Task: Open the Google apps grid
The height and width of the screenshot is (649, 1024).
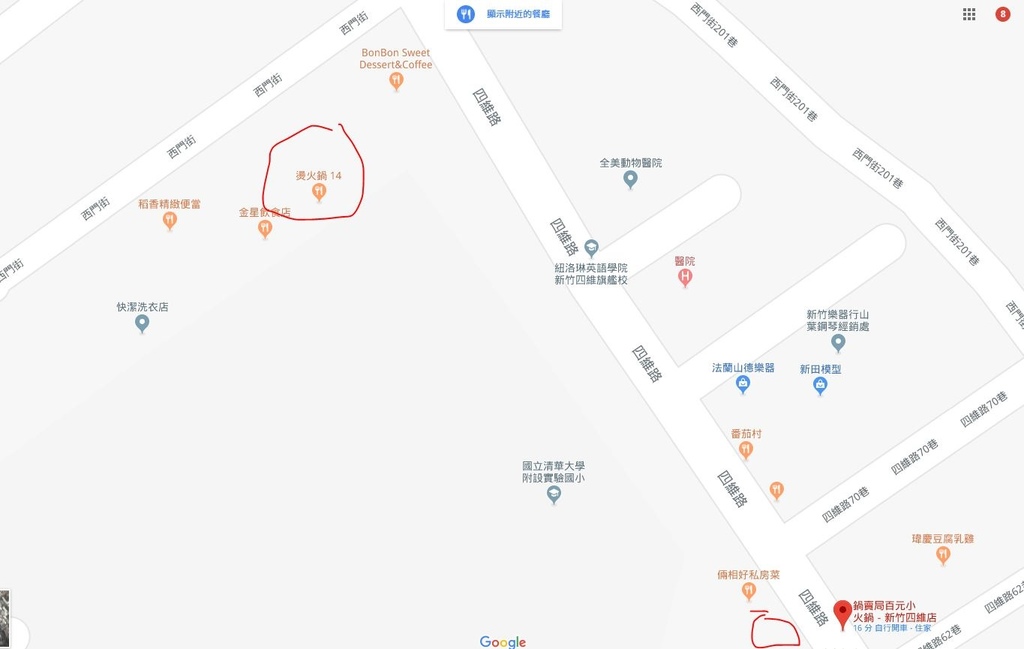Action: [x=969, y=14]
